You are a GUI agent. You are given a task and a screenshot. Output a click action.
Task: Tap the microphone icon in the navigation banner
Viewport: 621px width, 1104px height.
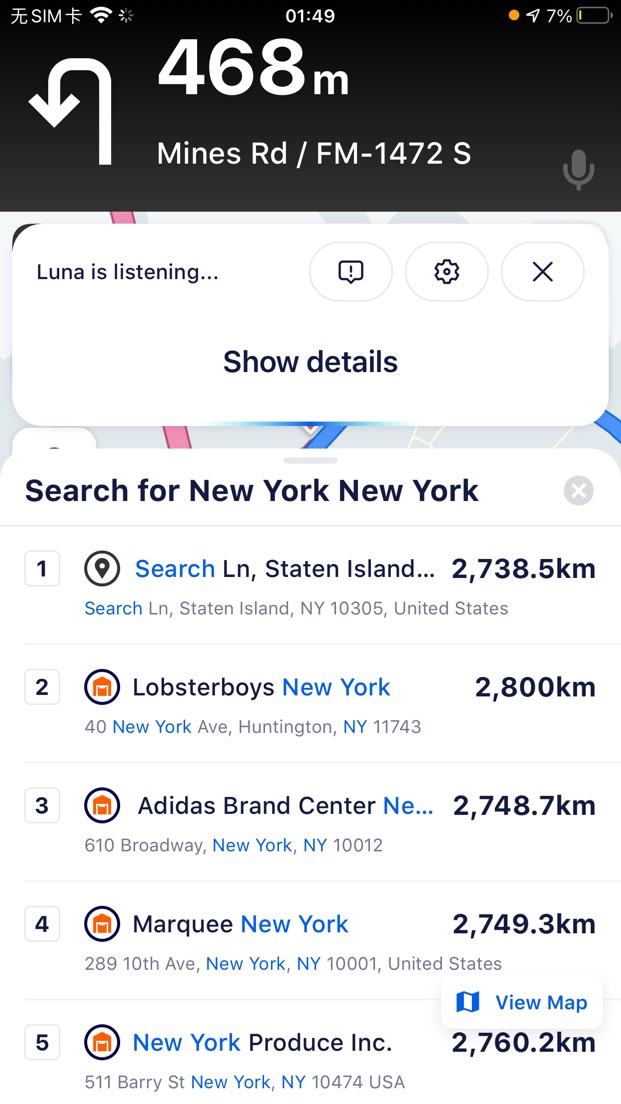(x=578, y=170)
